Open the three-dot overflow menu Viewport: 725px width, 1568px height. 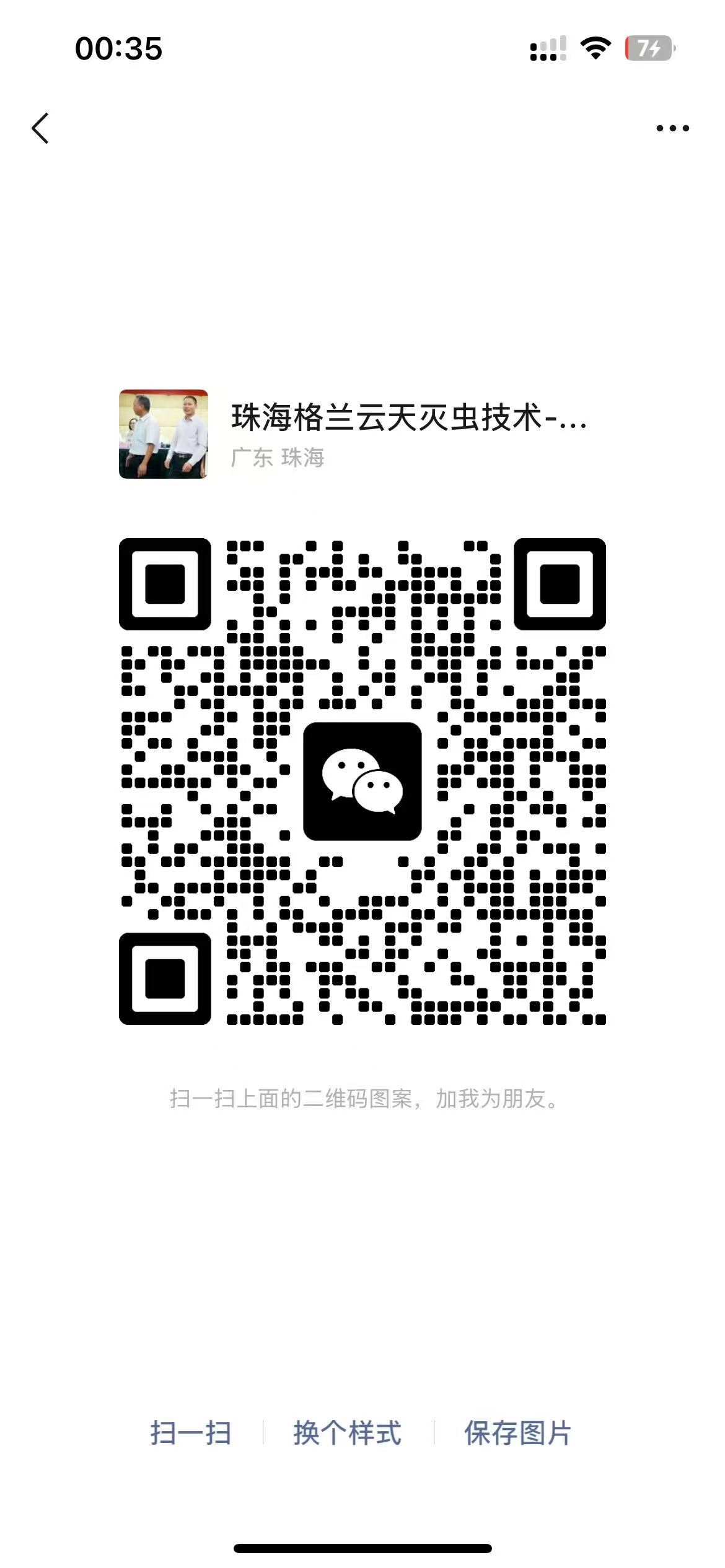(672, 128)
